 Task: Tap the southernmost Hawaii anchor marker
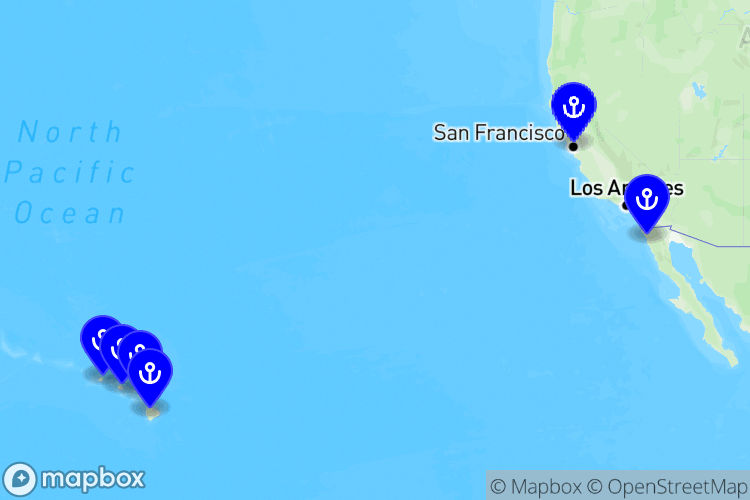150,374
